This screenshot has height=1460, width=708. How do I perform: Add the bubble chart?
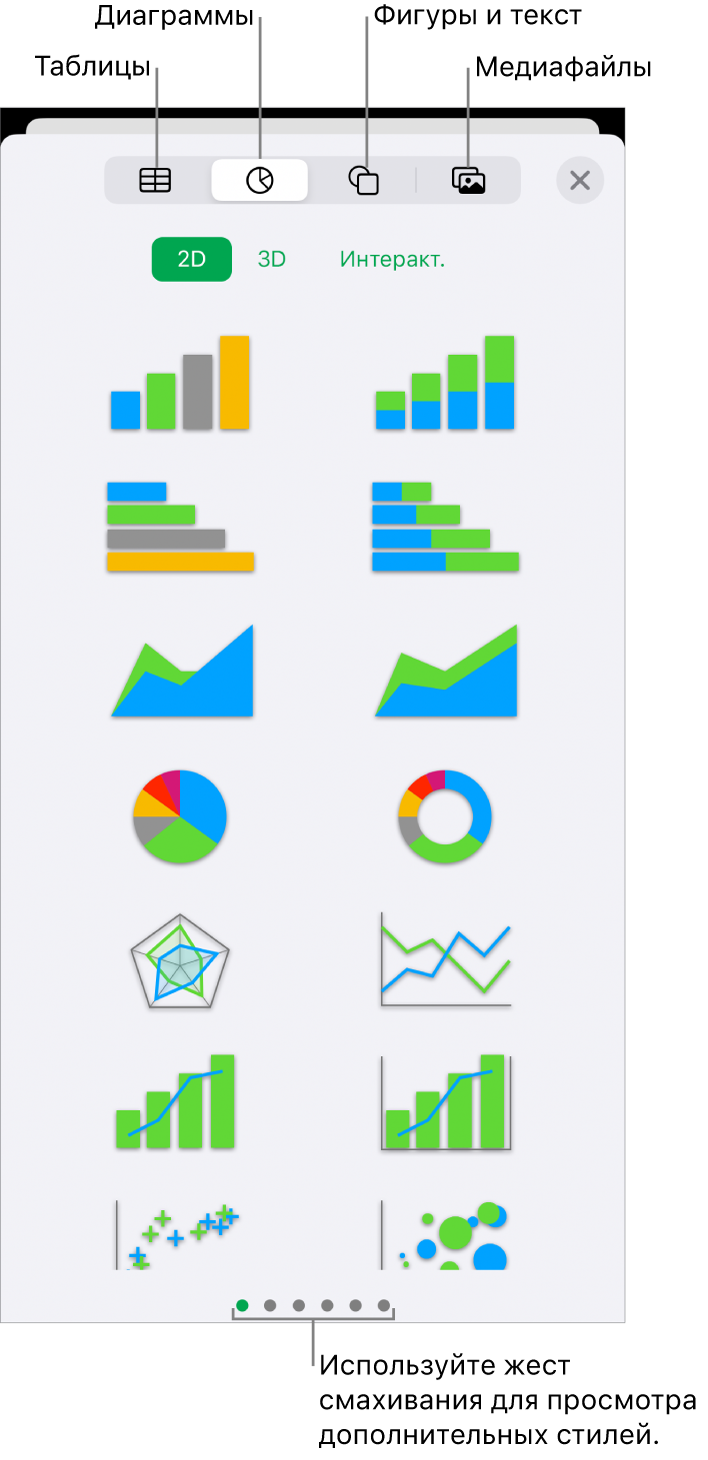click(x=445, y=1236)
